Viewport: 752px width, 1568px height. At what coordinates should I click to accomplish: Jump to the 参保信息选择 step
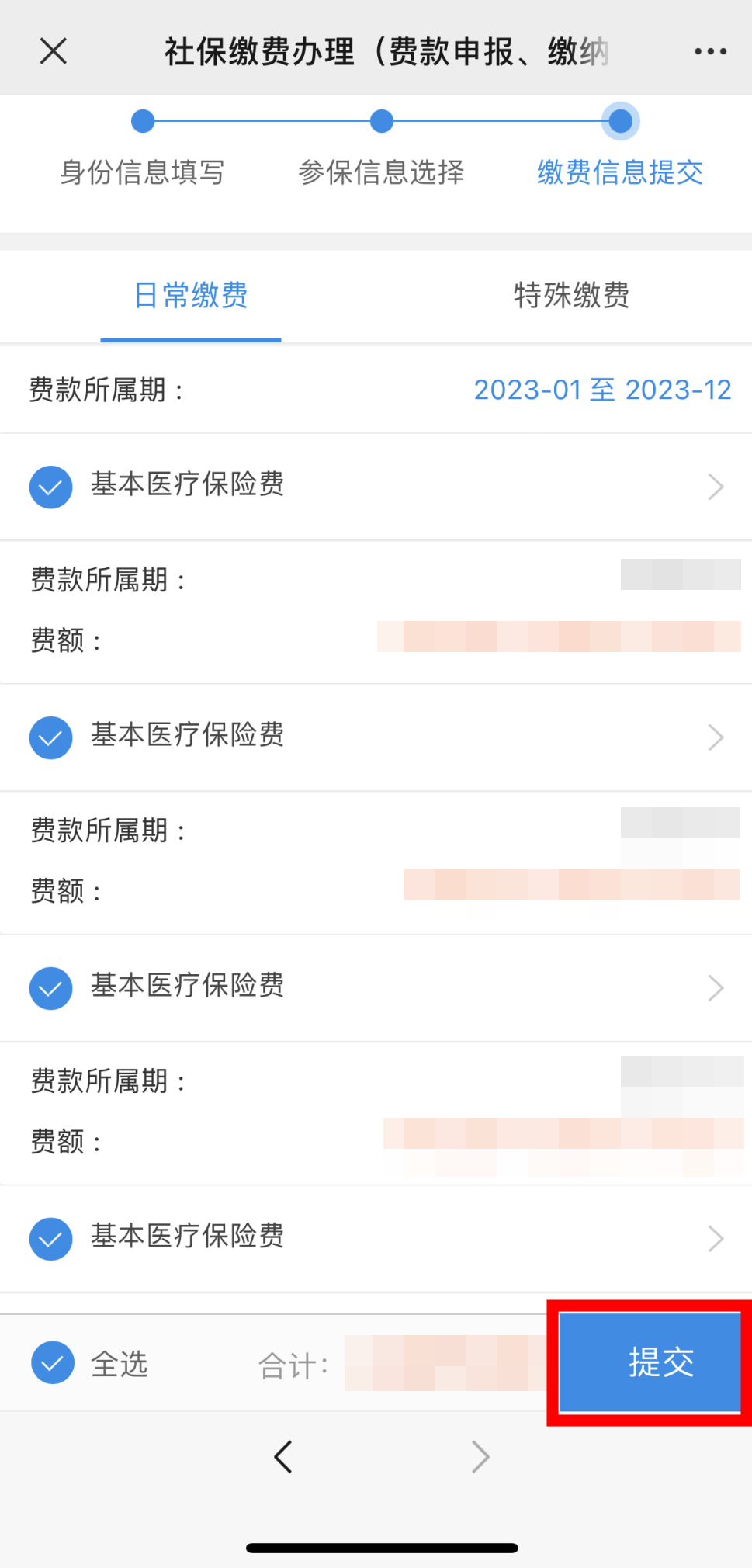381,172
